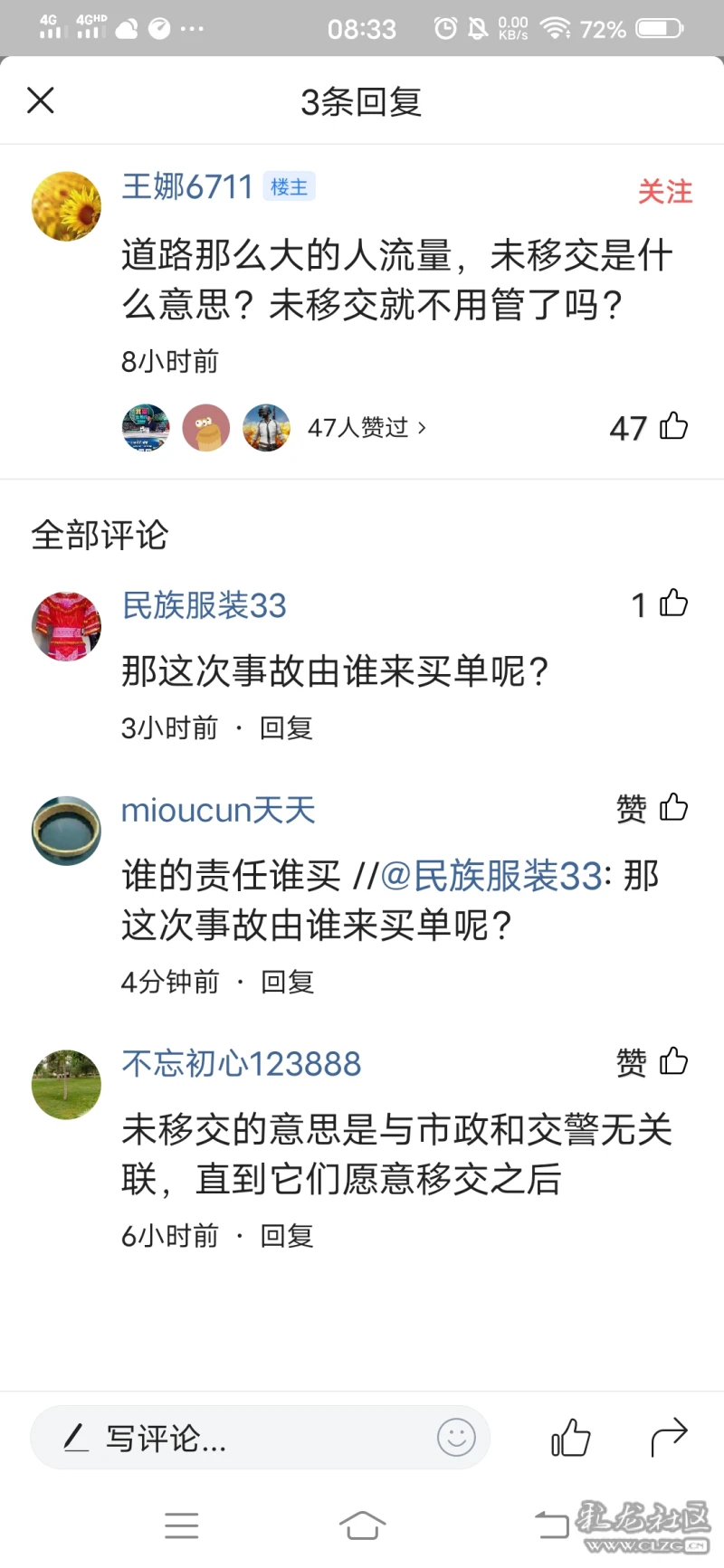Open 不忘初心123888's avatar
Screen dimensions: 724x1568
66,1084
